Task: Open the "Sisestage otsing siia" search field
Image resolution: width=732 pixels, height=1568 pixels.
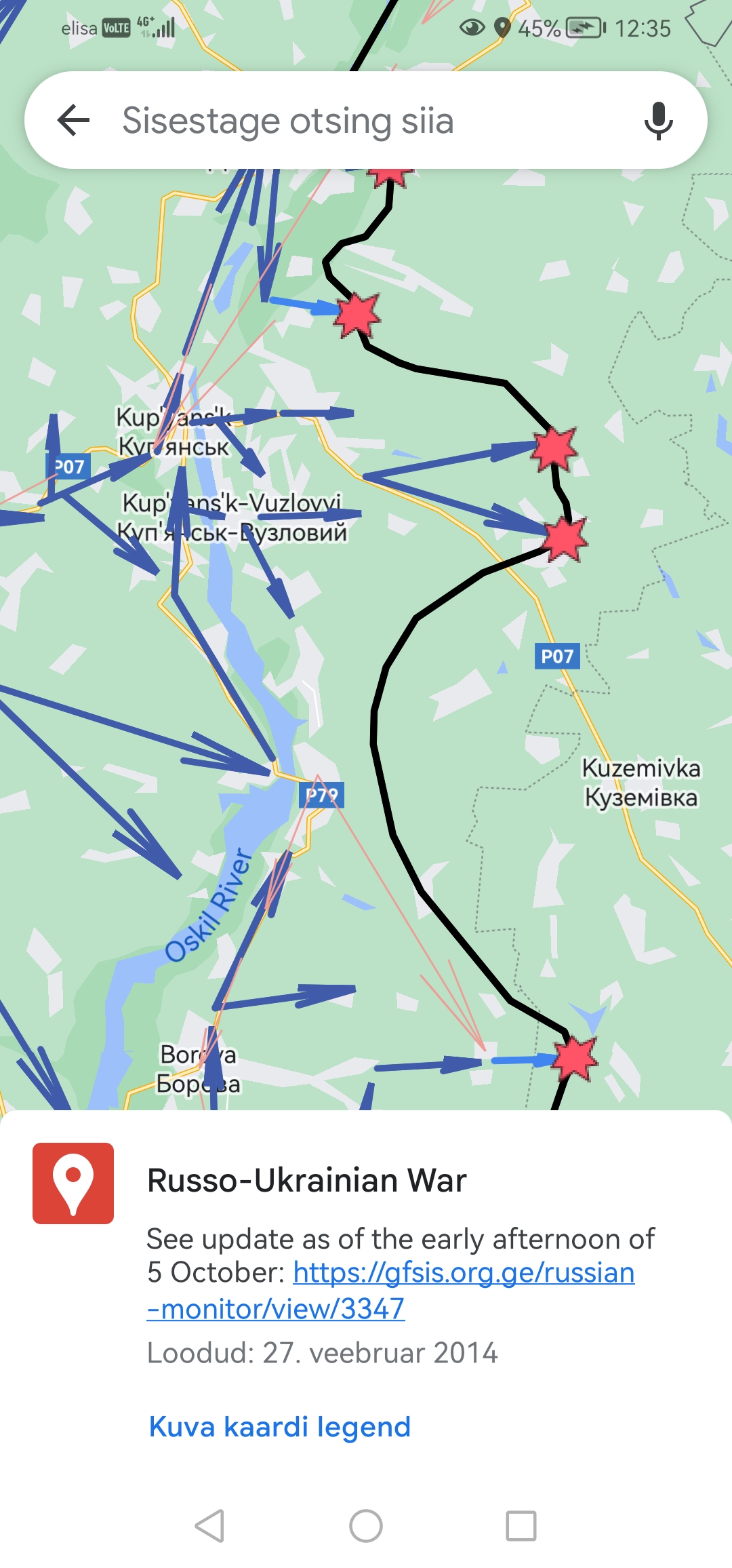Action: coord(352,121)
